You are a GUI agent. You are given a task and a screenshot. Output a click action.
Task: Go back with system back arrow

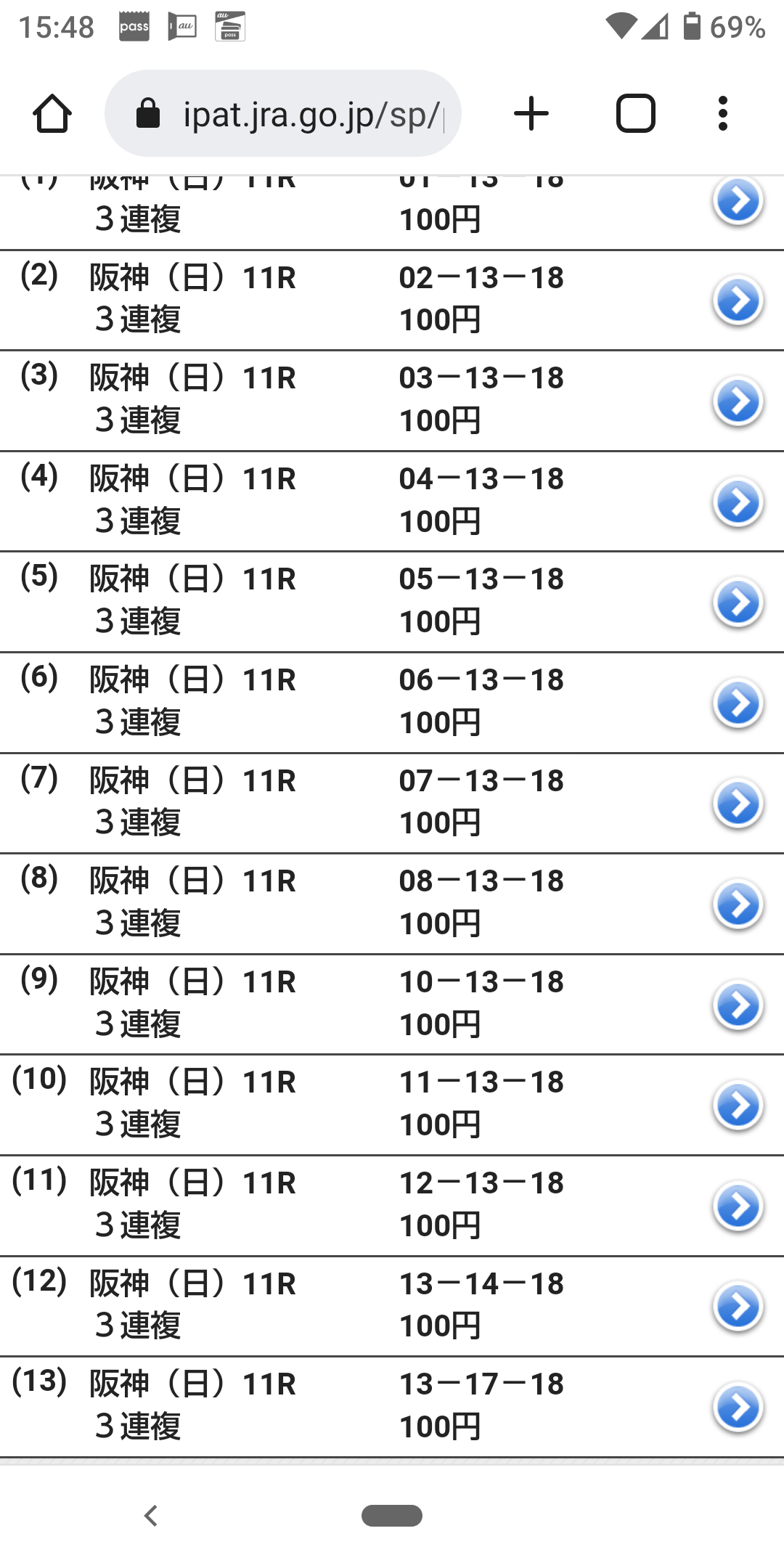click(151, 1516)
